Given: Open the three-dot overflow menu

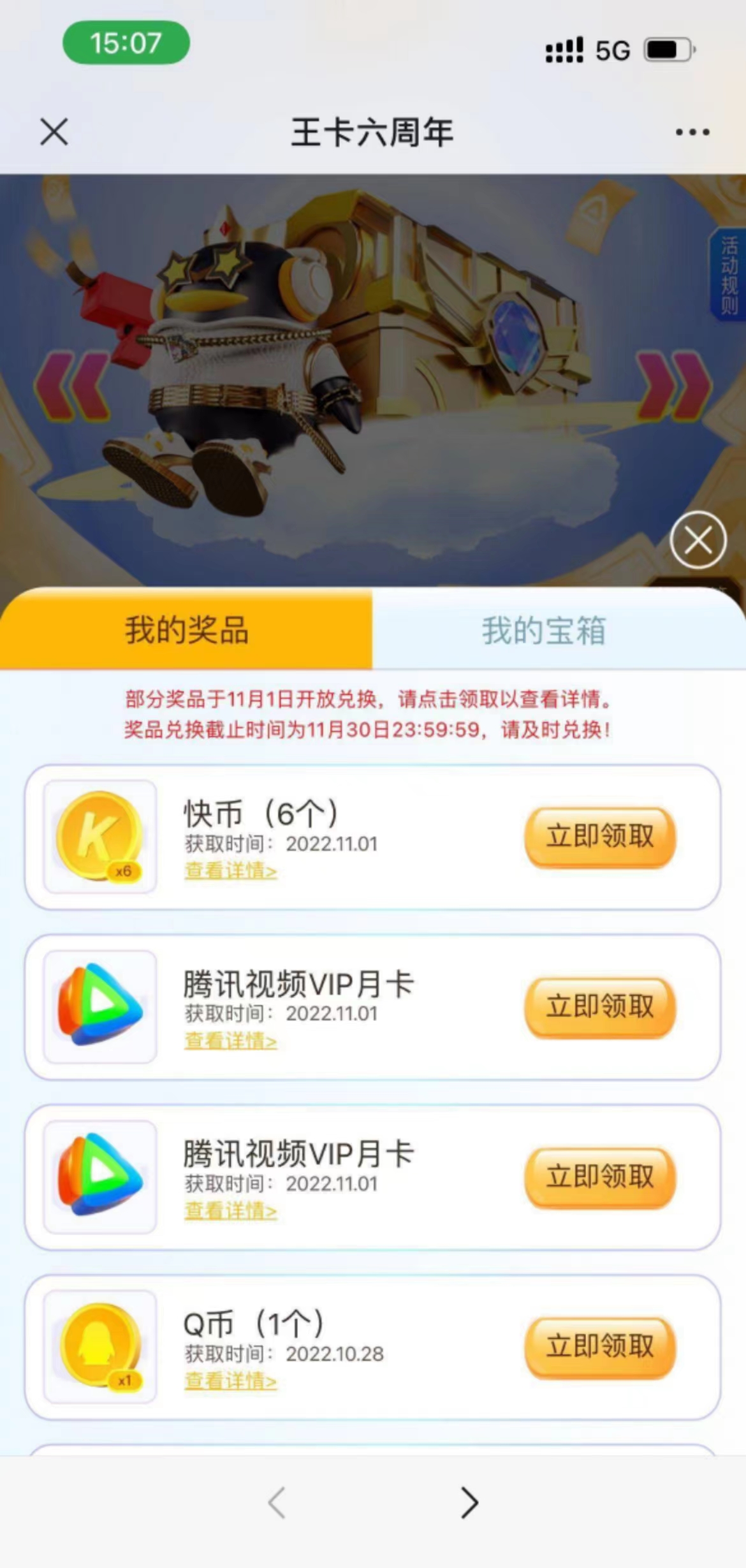Looking at the screenshot, I should pyautogui.click(x=692, y=132).
